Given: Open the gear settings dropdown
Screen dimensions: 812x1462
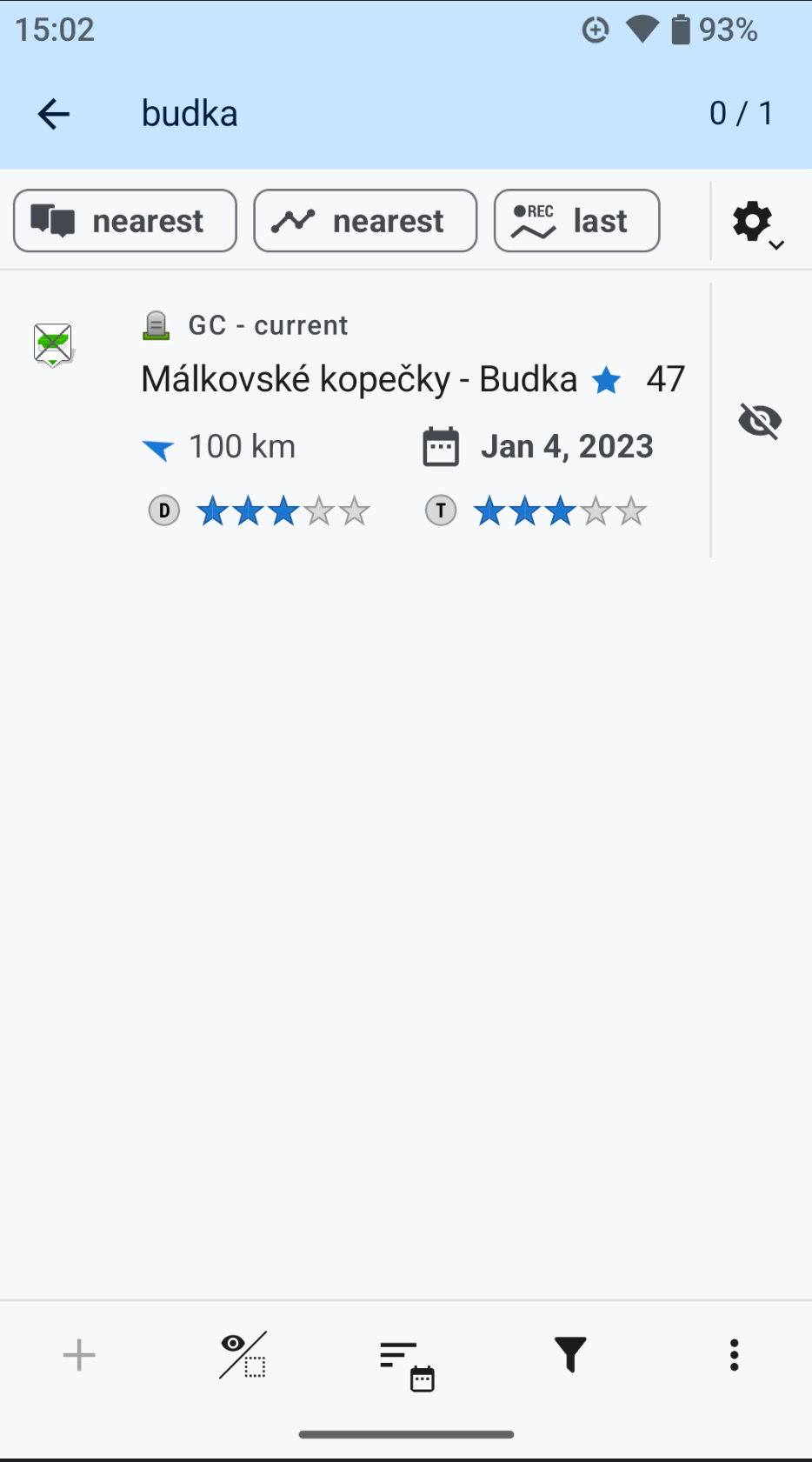Looking at the screenshot, I should (758, 224).
